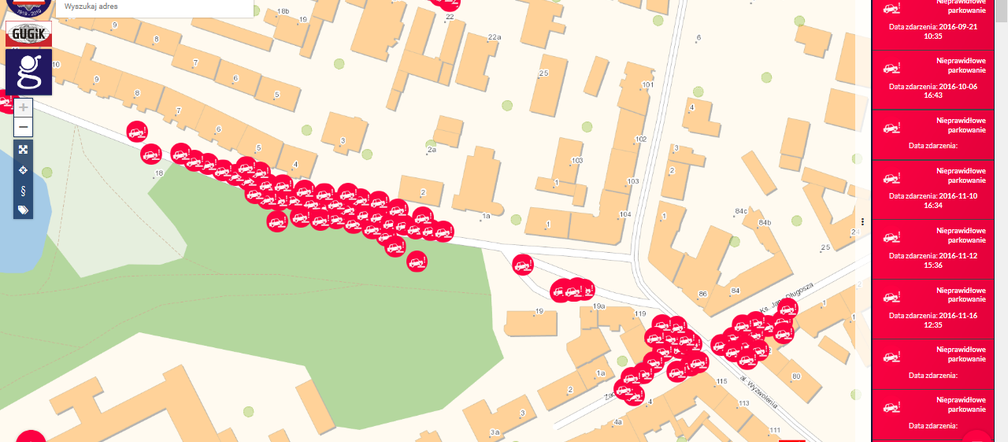
Task: Tap the three-dot side panel handle
Action: click(x=862, y=221)
